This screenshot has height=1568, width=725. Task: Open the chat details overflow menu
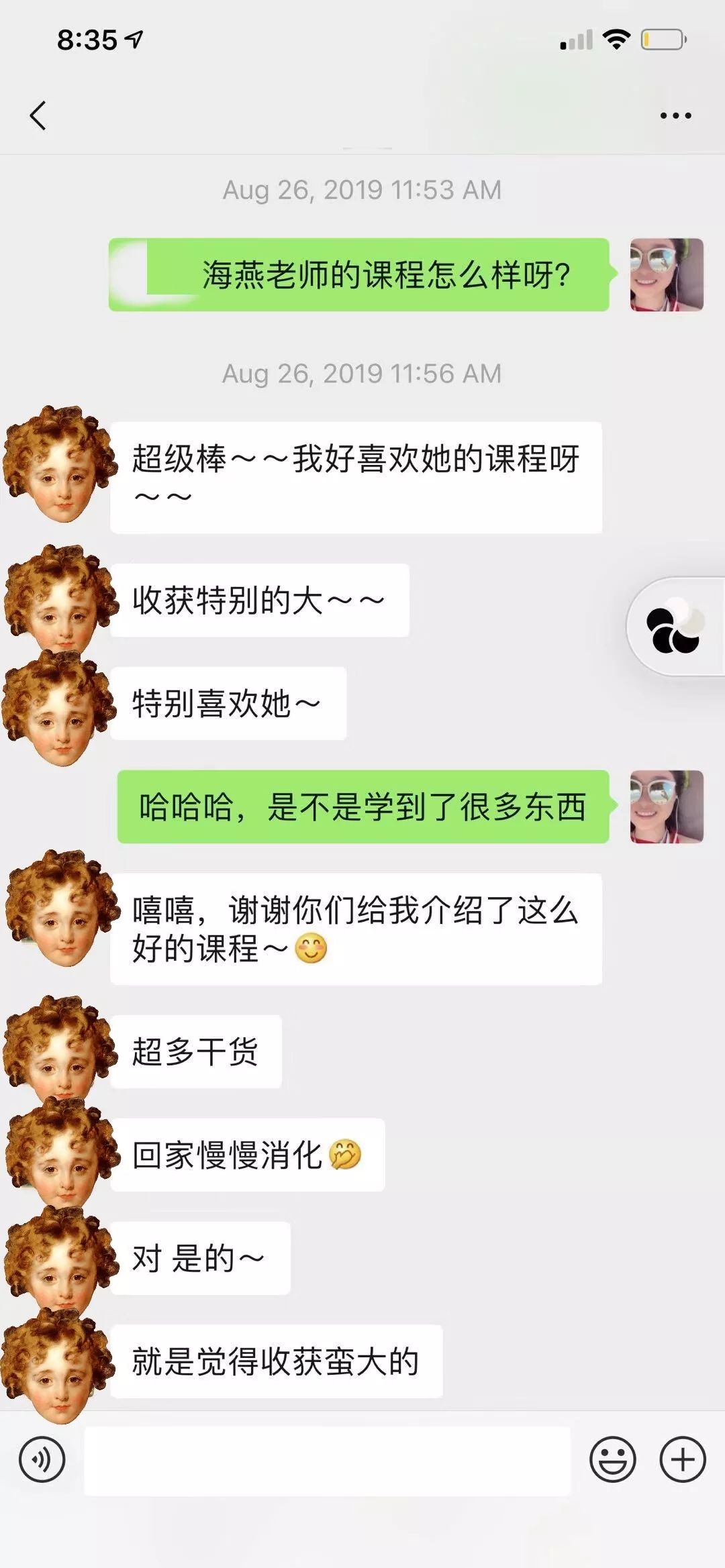(x=675, y=116)
